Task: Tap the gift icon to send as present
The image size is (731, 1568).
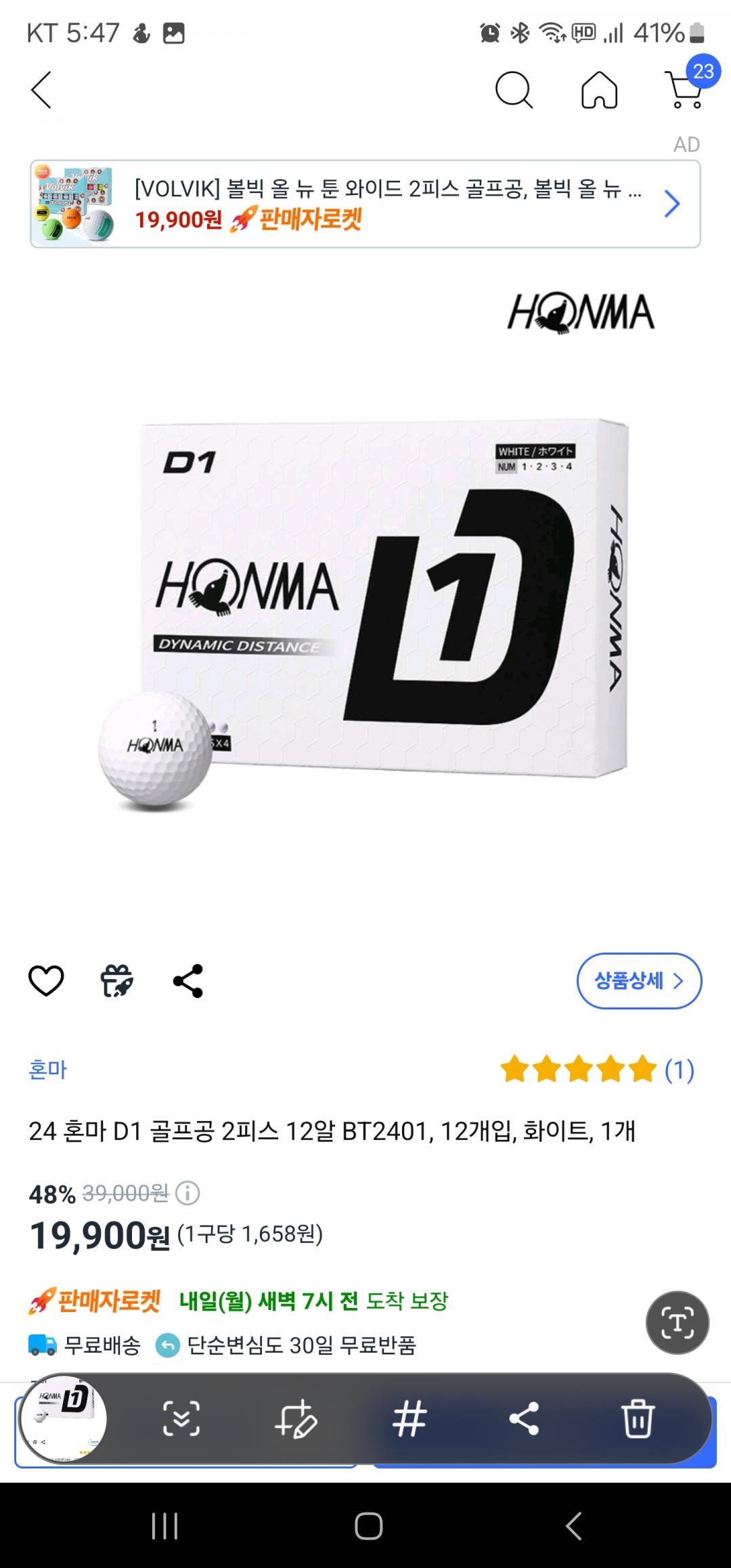Action: (116, 981)
